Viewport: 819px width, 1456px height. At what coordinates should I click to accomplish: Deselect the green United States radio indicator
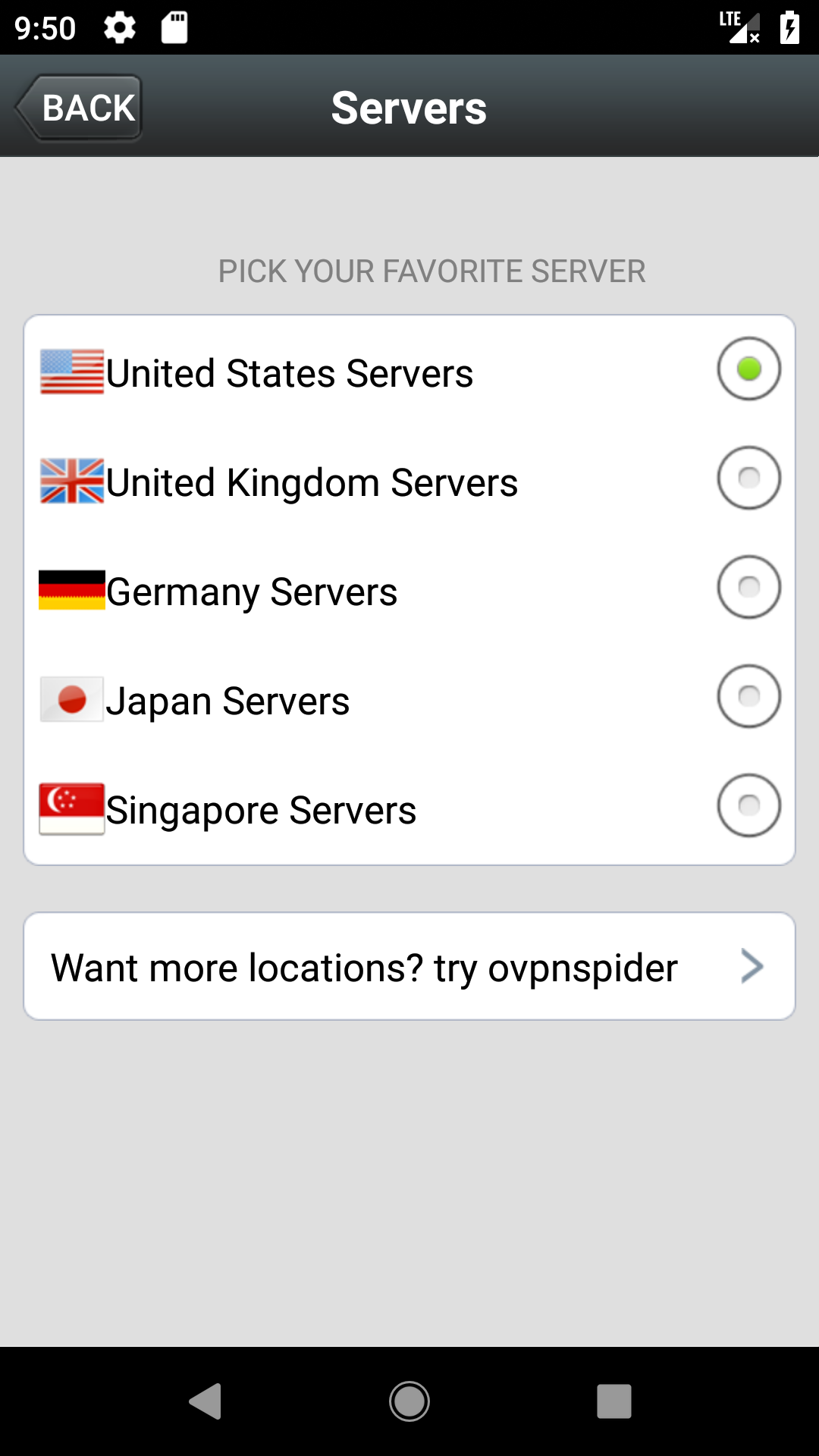coord(748,369)
